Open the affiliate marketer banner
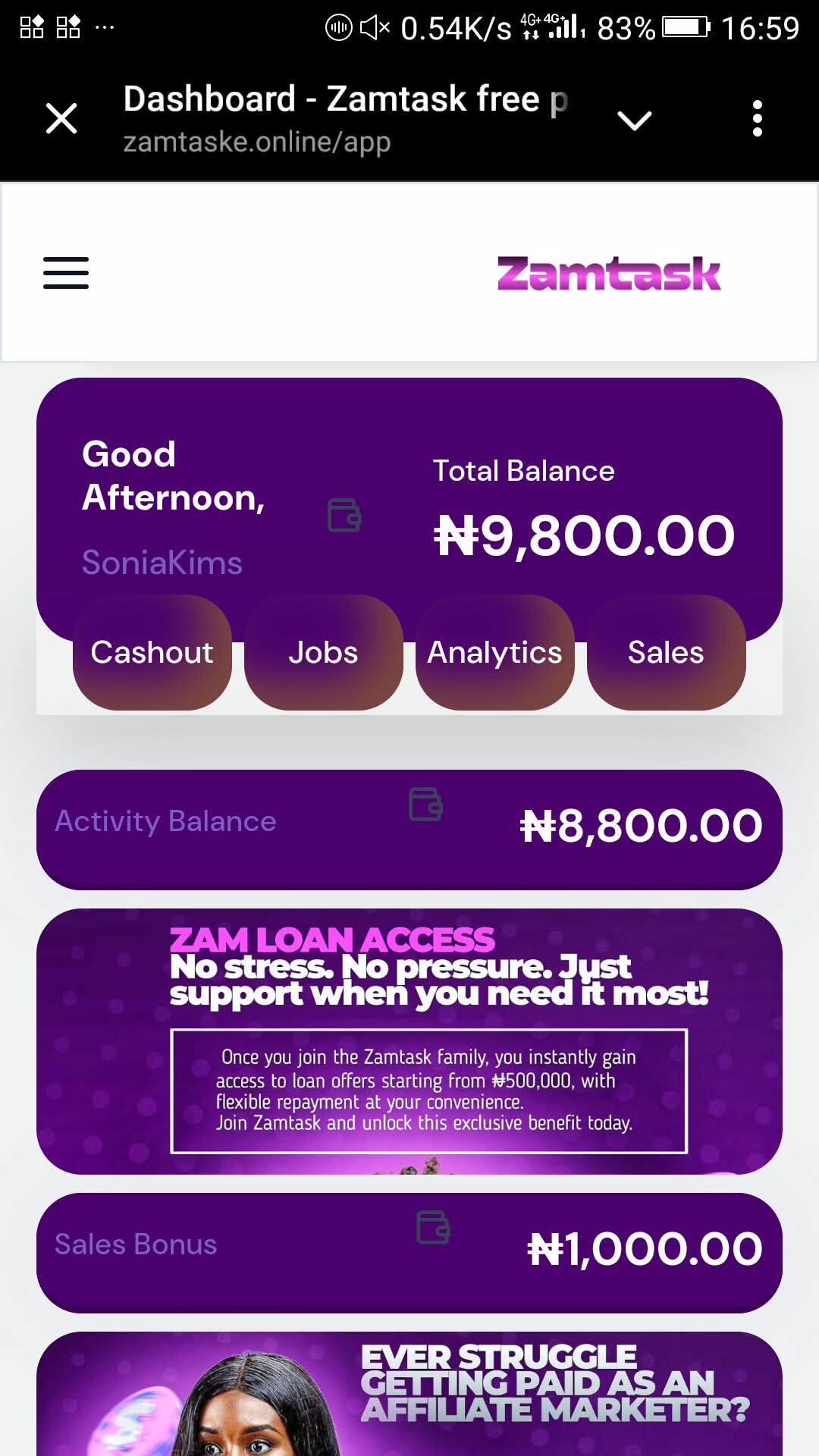Screen dimensions: 819x1456 [x=409, y=1394]
